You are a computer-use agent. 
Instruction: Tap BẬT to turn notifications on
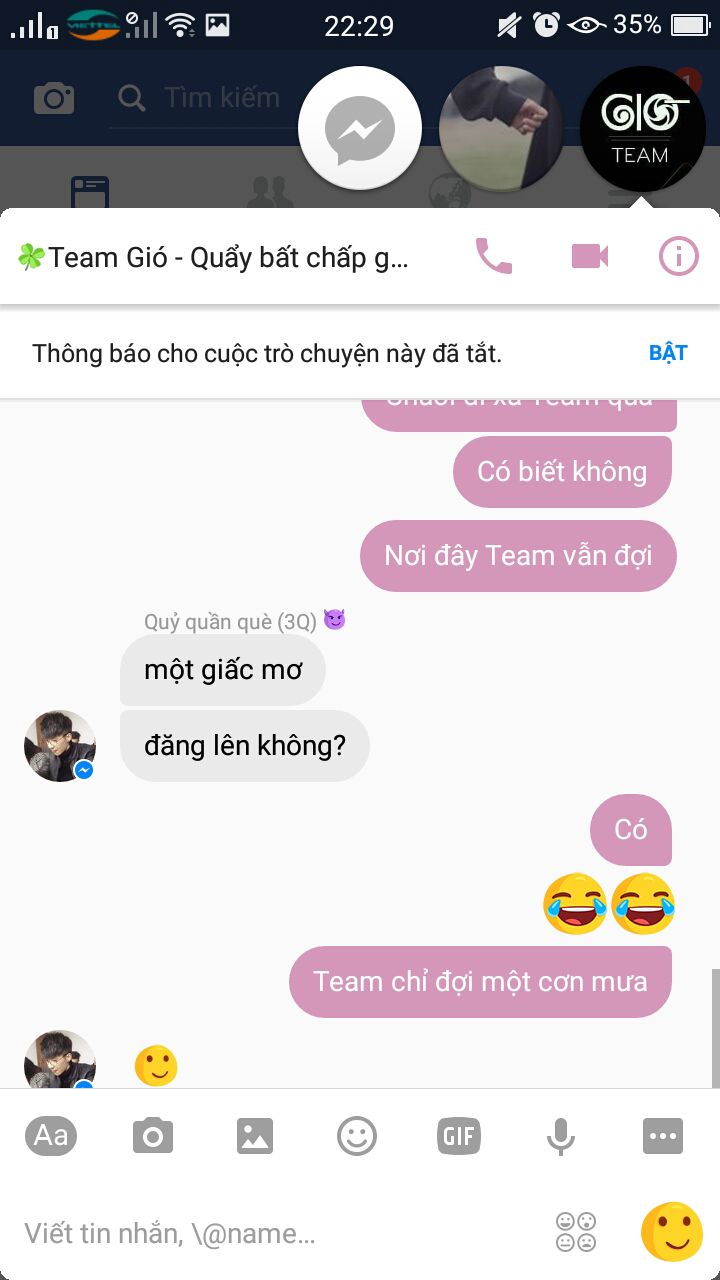pyautogui.click(x=668, y=353)
